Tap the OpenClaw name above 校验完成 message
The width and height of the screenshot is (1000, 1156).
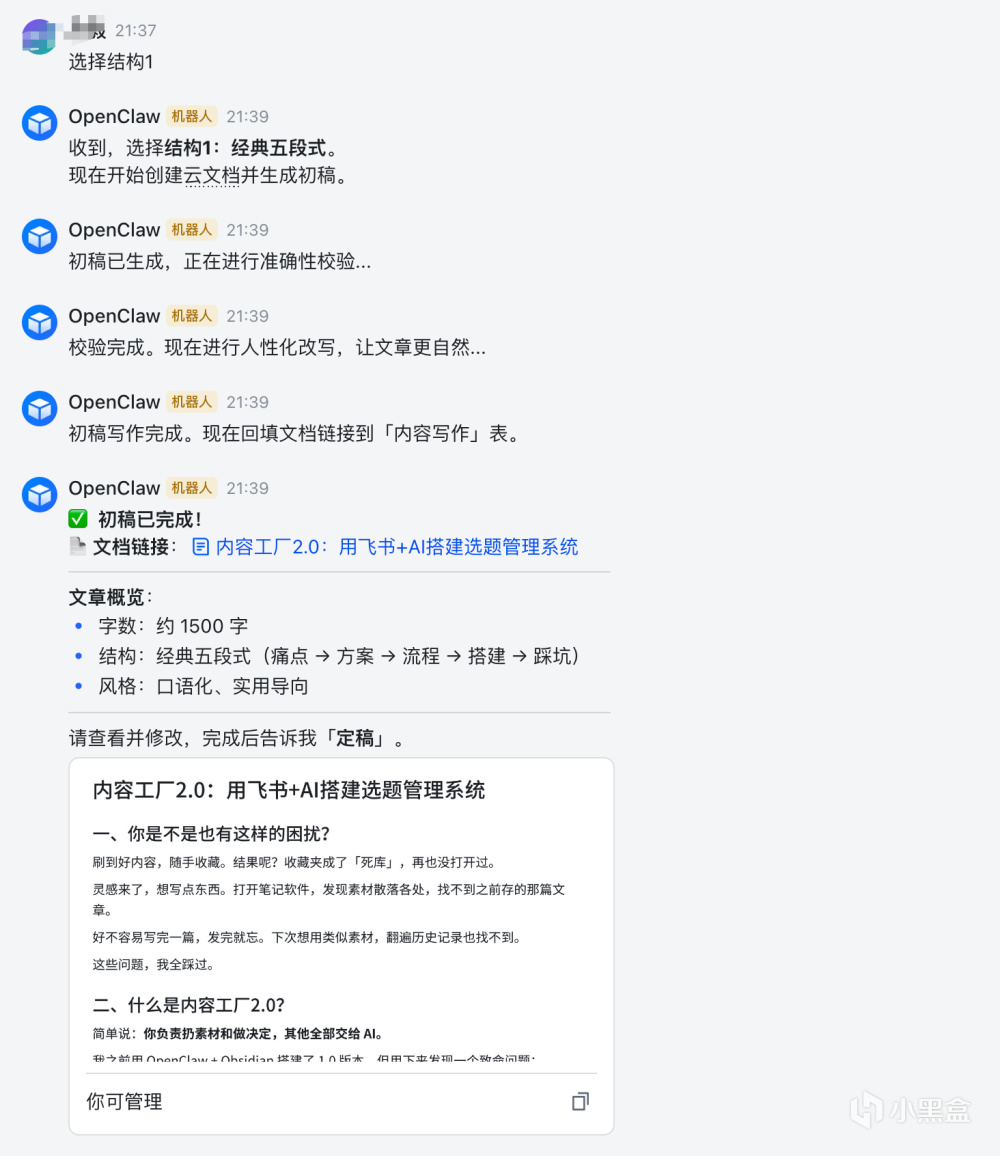point(114,316)
